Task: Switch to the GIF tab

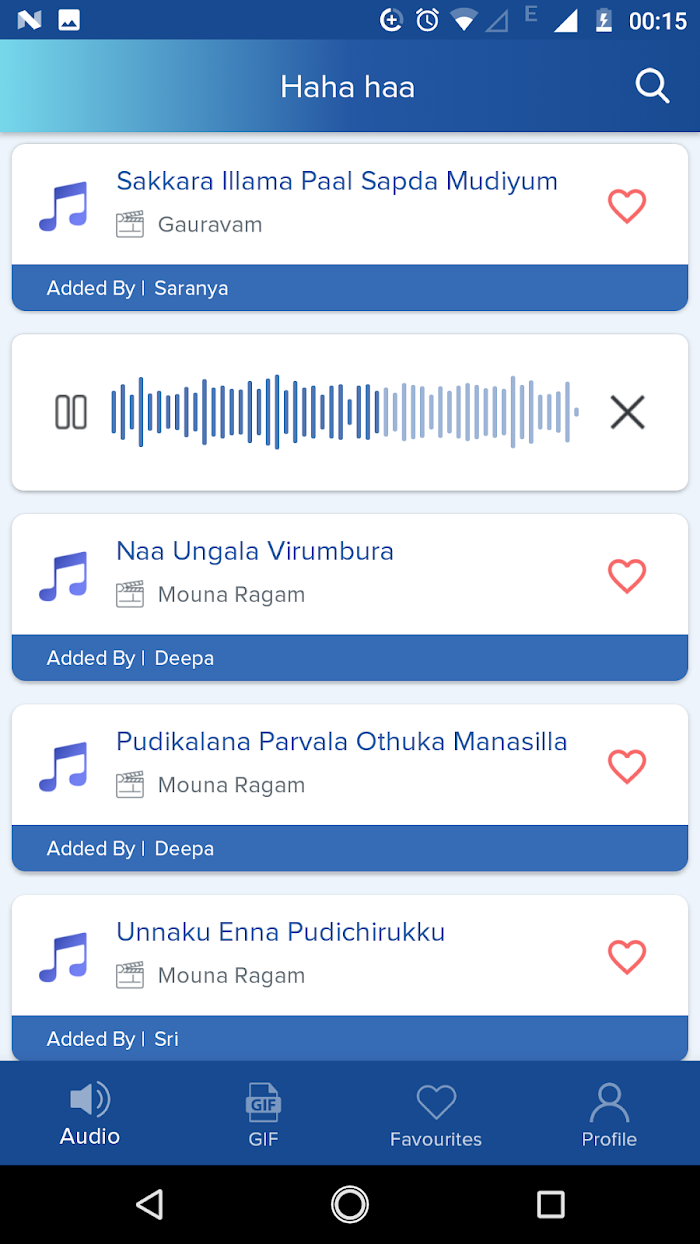Action: pos(263,1114)
